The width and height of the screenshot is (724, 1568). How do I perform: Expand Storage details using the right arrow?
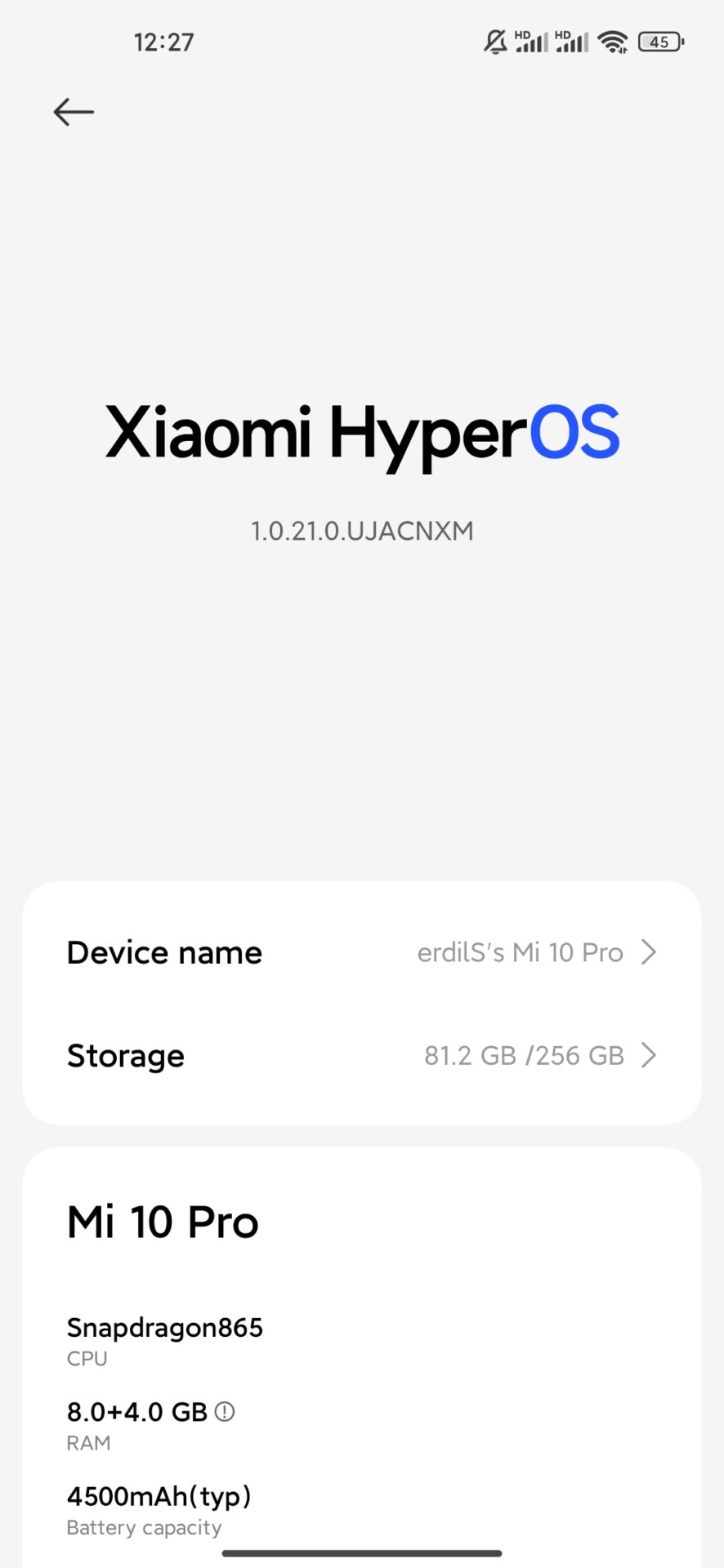tap(649, 1055)
